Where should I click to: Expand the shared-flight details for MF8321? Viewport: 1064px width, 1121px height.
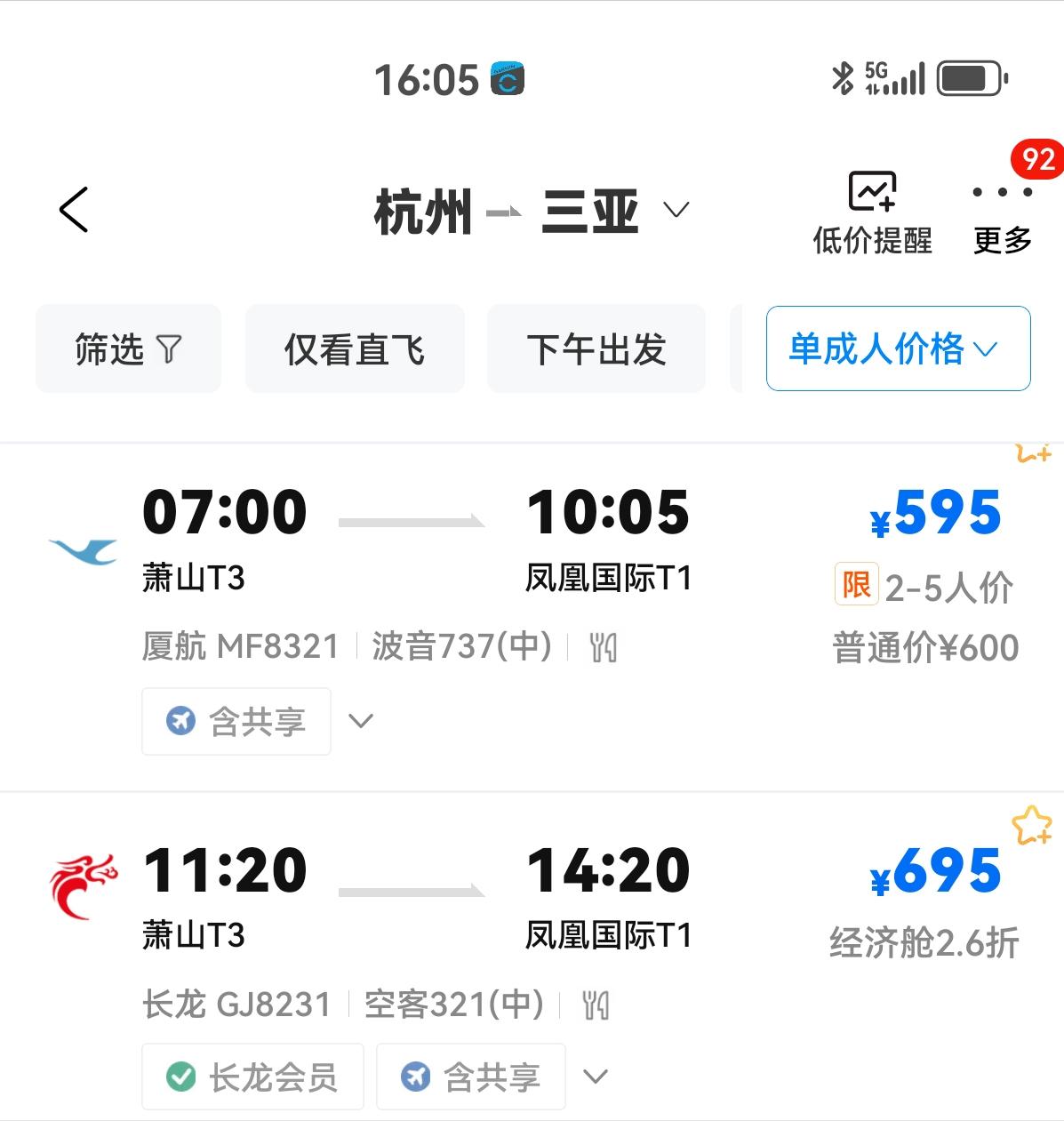coord(361,721)
